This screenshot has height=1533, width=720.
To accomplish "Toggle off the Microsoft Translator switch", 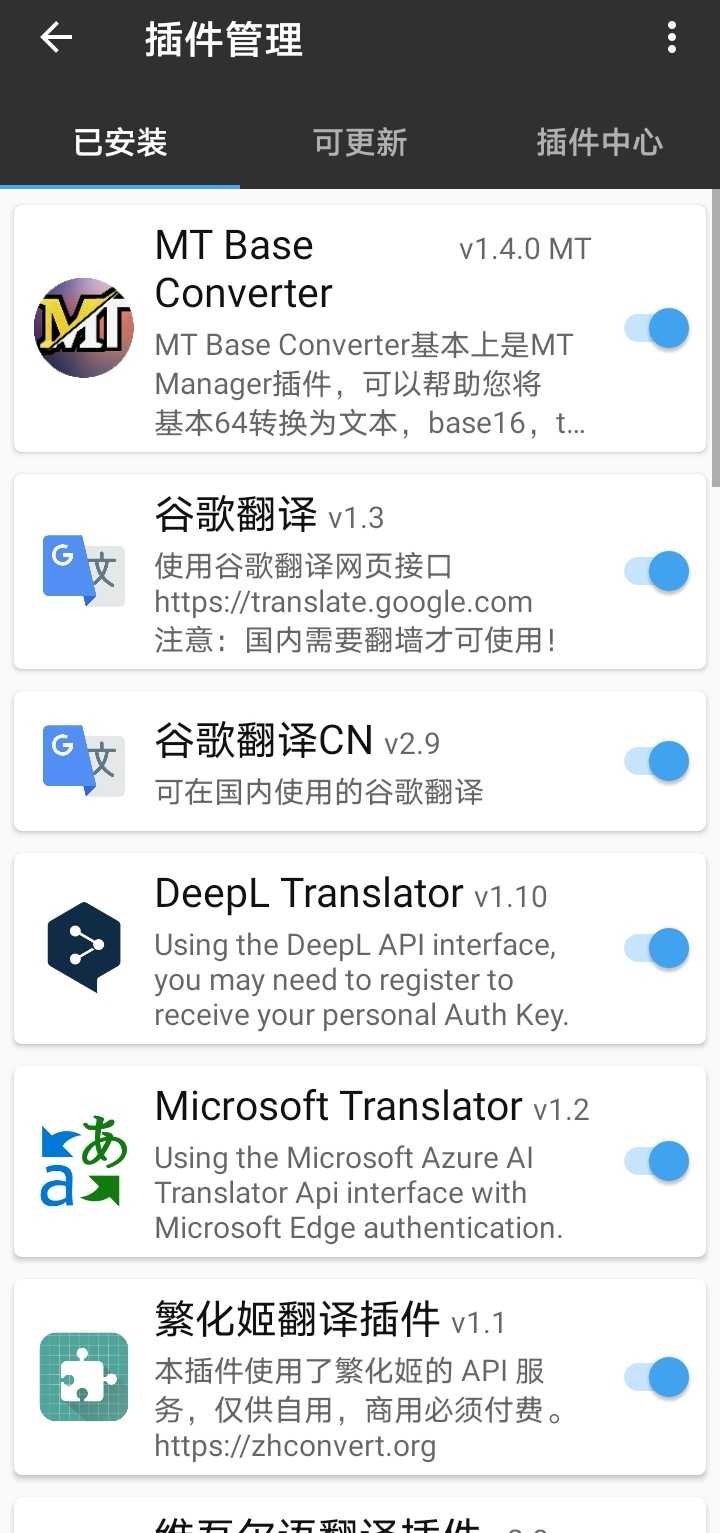I will pos(657,1161).
